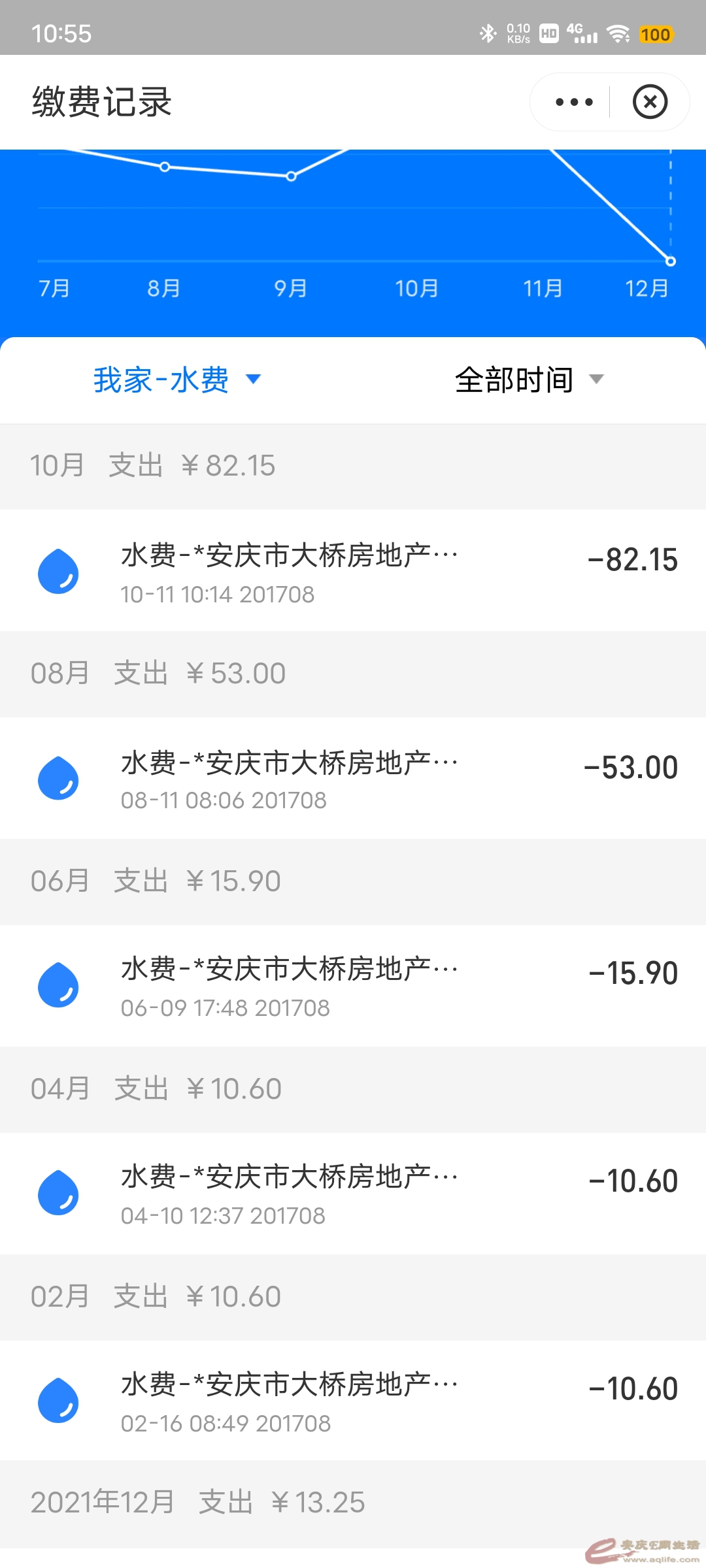Open the 10-11 water payment of 82.15
Viewport: 706px width, 1568px height.
coord(353,571)
